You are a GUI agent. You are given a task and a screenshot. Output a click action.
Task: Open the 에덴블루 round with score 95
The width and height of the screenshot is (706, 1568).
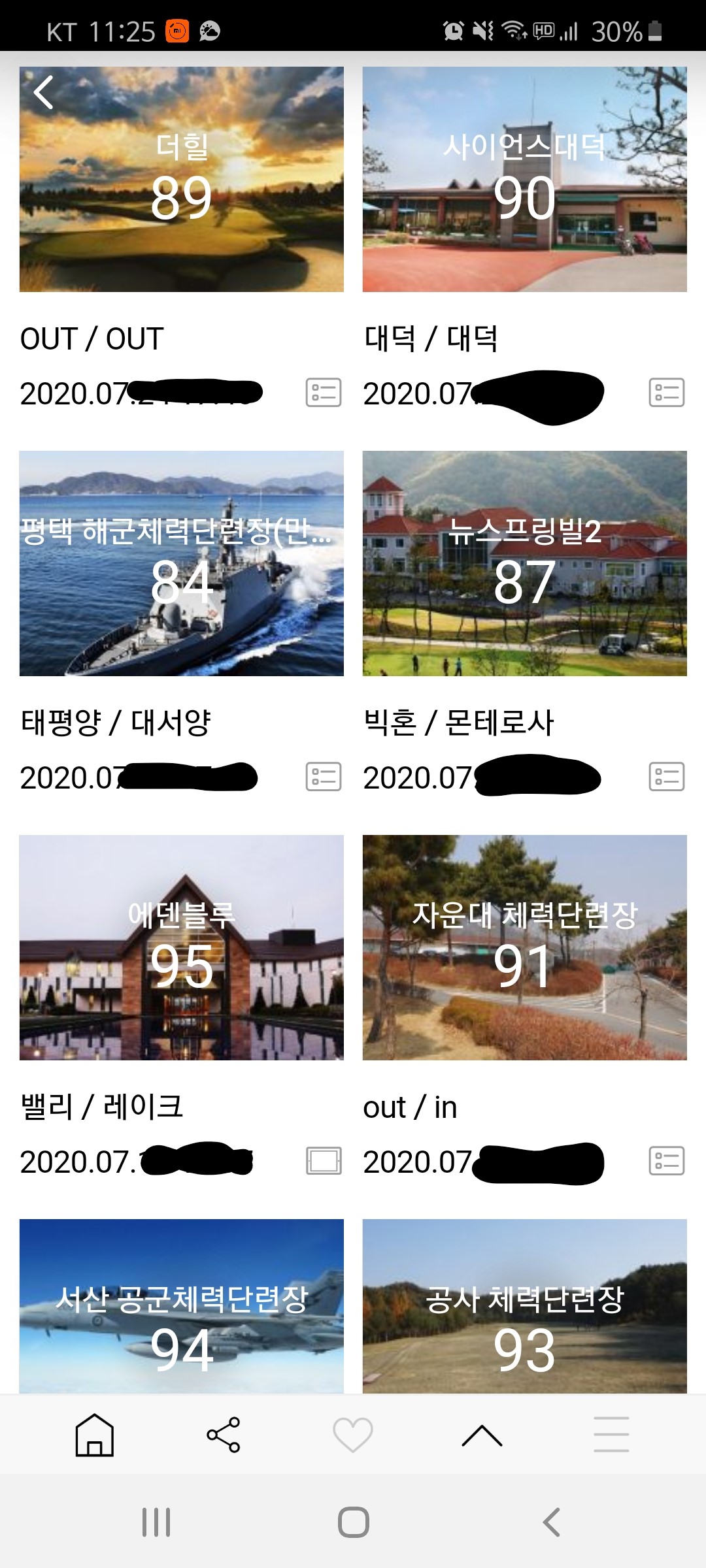181,947
